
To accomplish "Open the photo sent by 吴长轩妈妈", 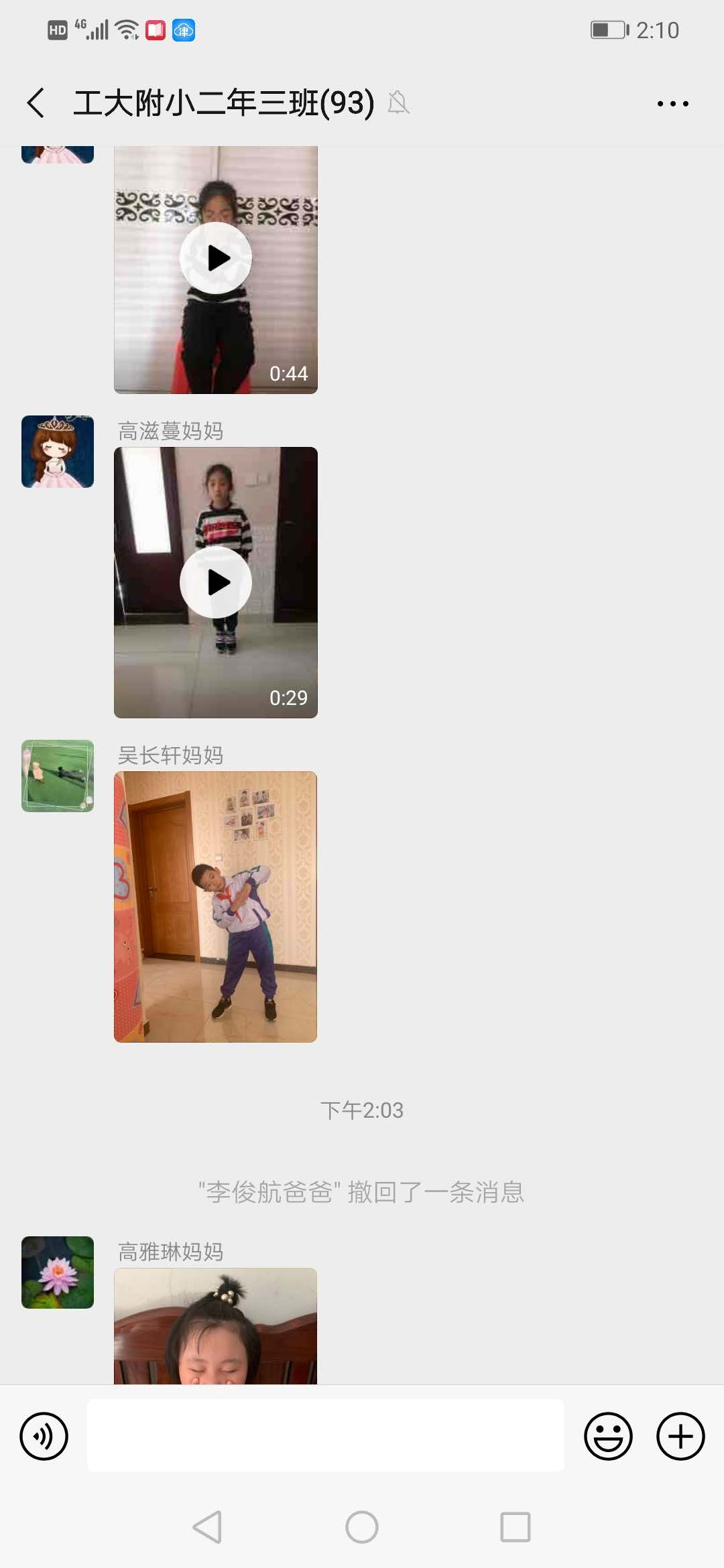I will tap(215, 906).
